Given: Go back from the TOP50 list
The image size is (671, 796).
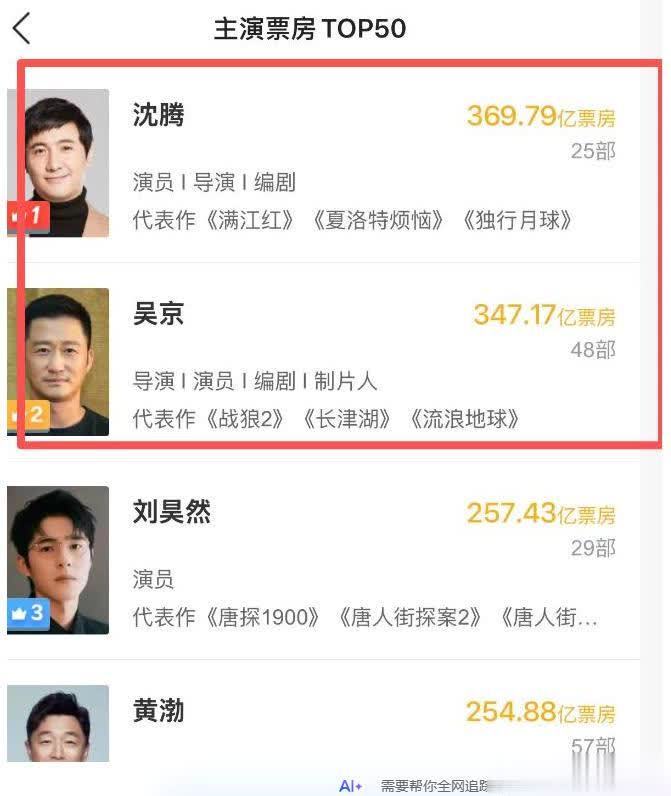Looking at the screenshot, I should coord(22,28).
